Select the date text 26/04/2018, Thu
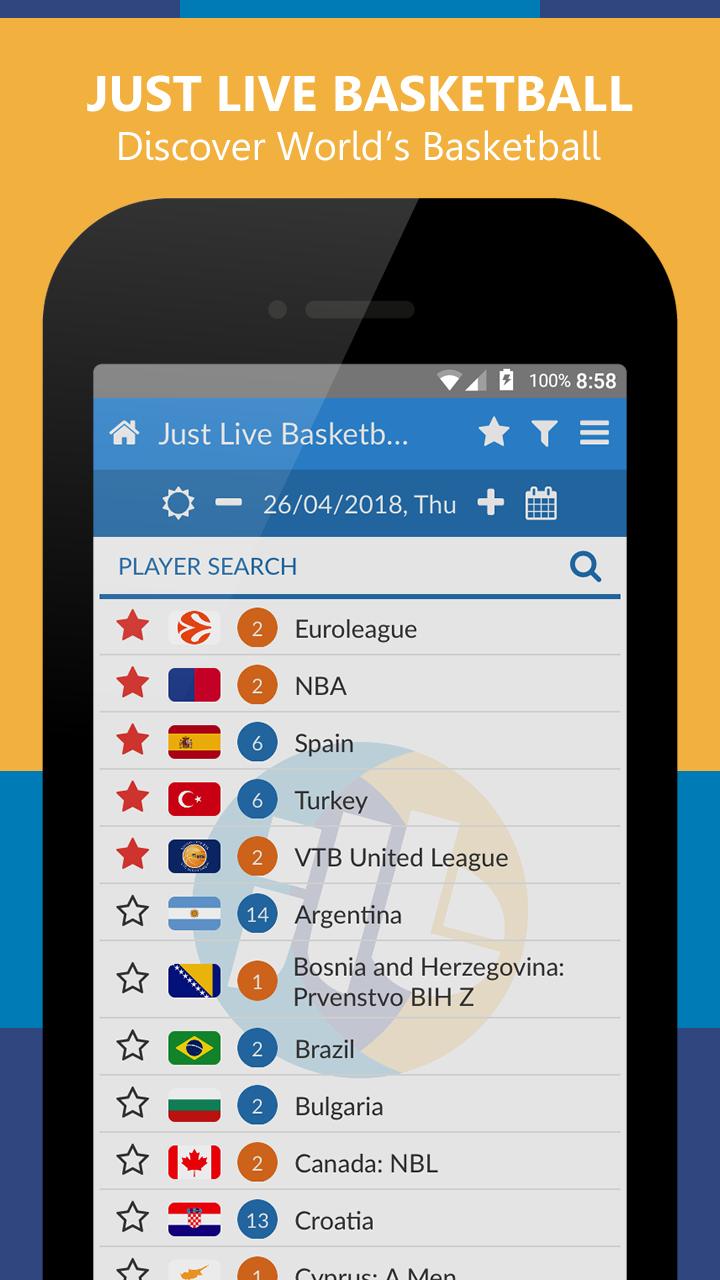 (x=360, y=505)
